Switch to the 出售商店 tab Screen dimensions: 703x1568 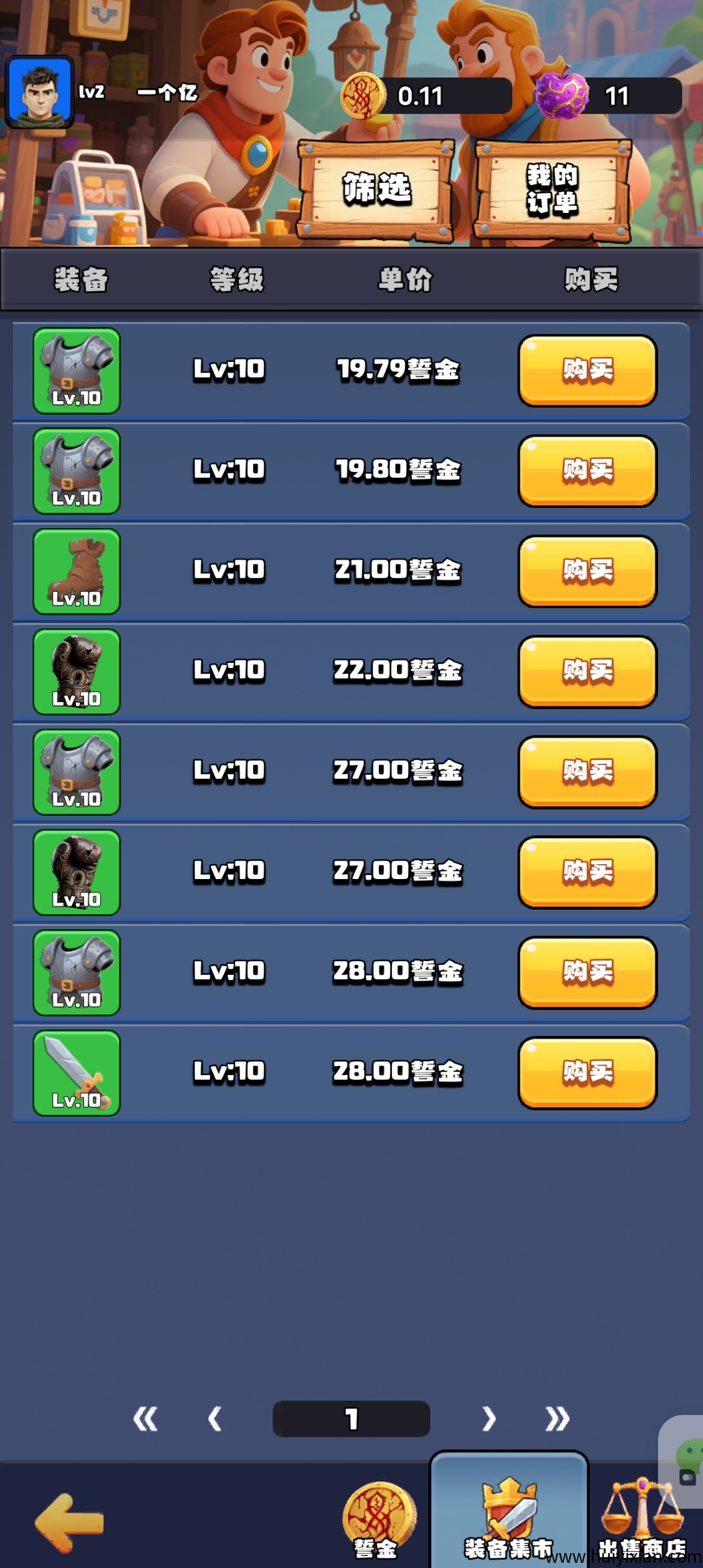pyautogui.click(x=642, y=1517)
